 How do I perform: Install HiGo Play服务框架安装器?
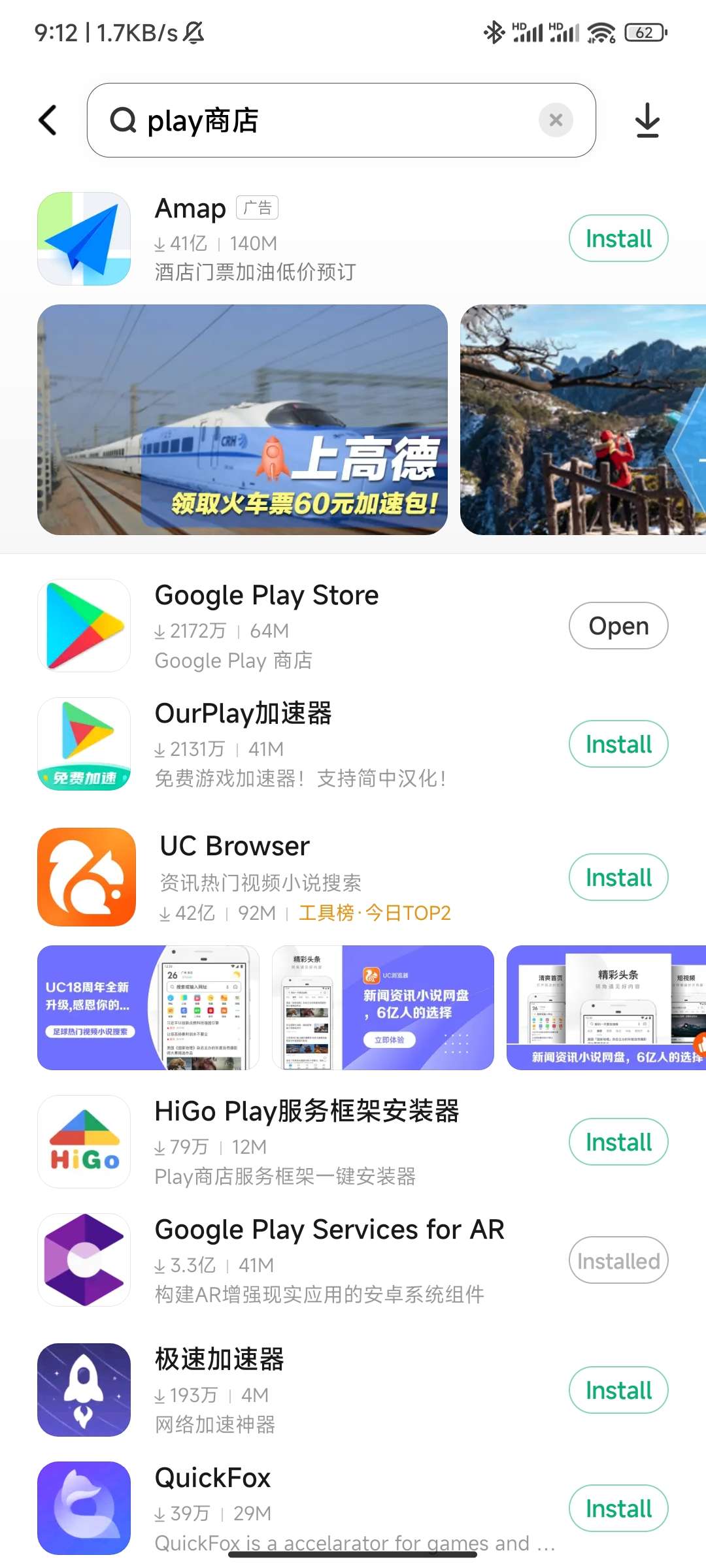[x=618, y=1142]
